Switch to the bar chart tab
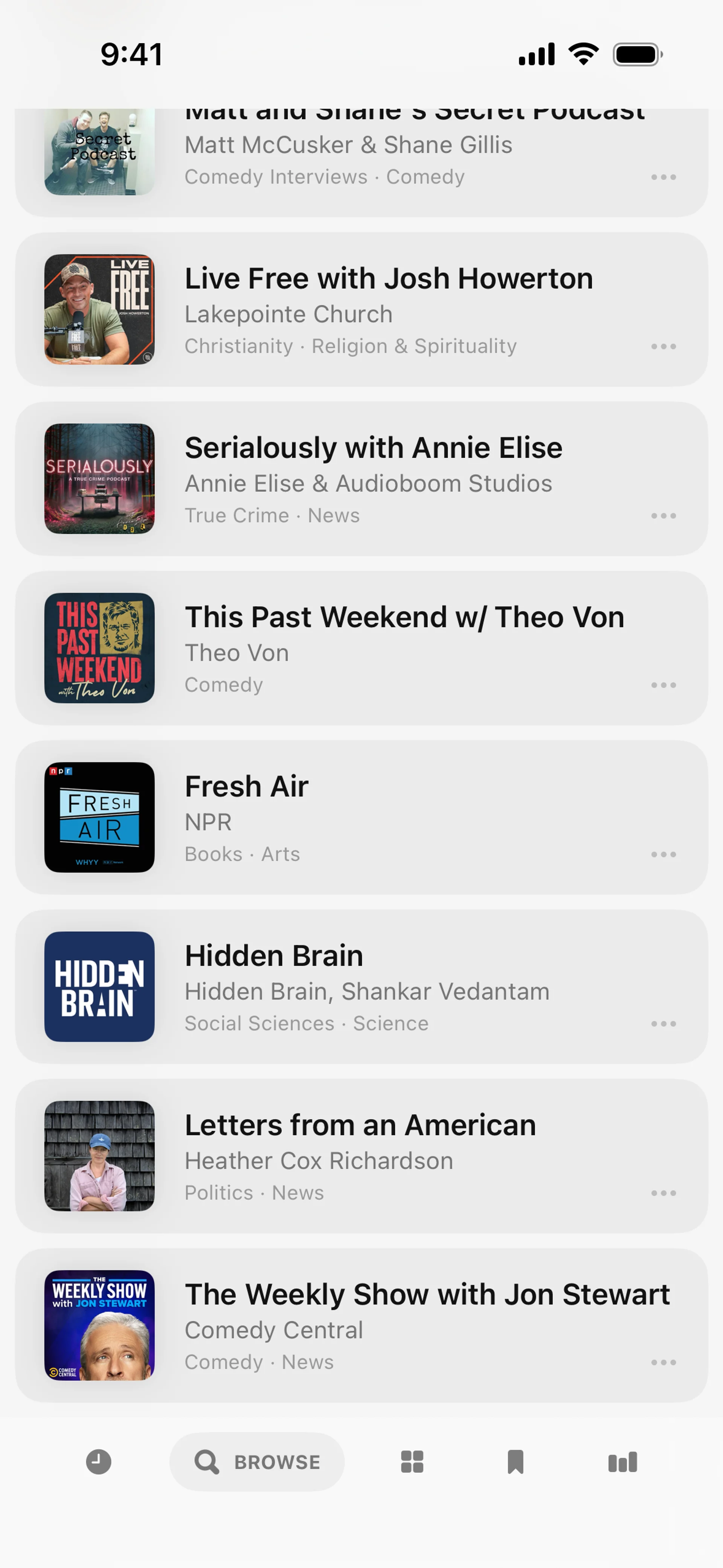This screenshot has height=1568, width=723. coord(622,1461)
